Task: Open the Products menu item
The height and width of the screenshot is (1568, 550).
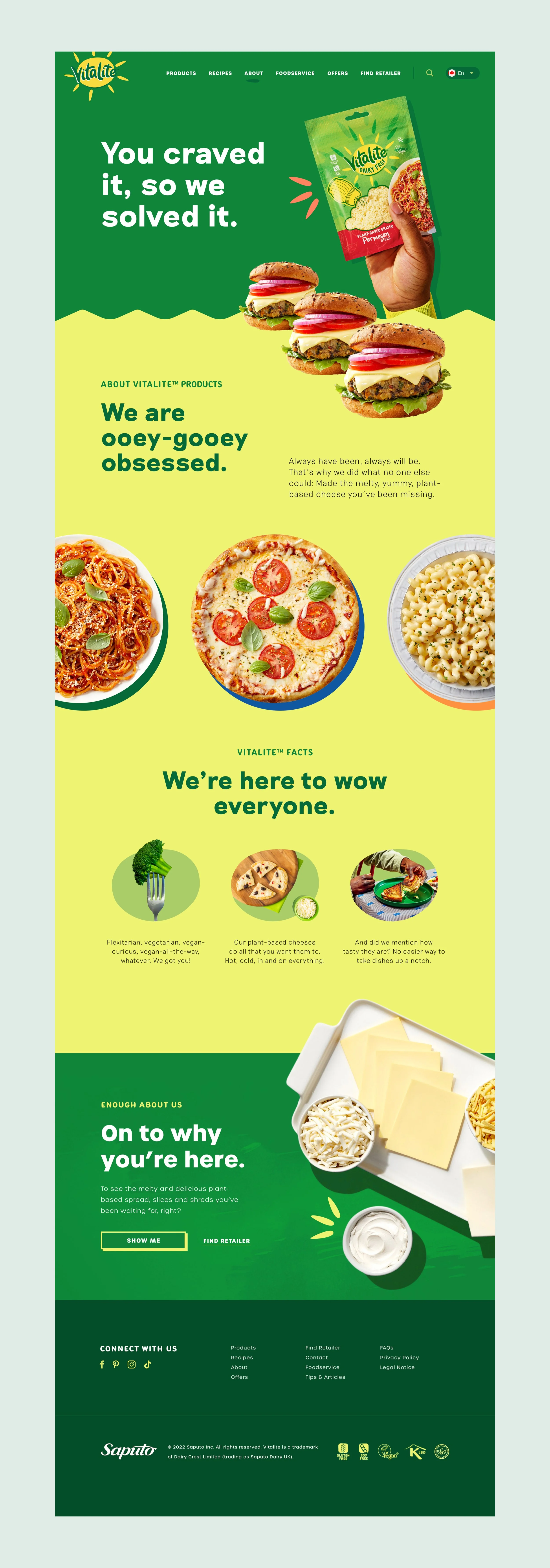Action: tap(181, 73)
